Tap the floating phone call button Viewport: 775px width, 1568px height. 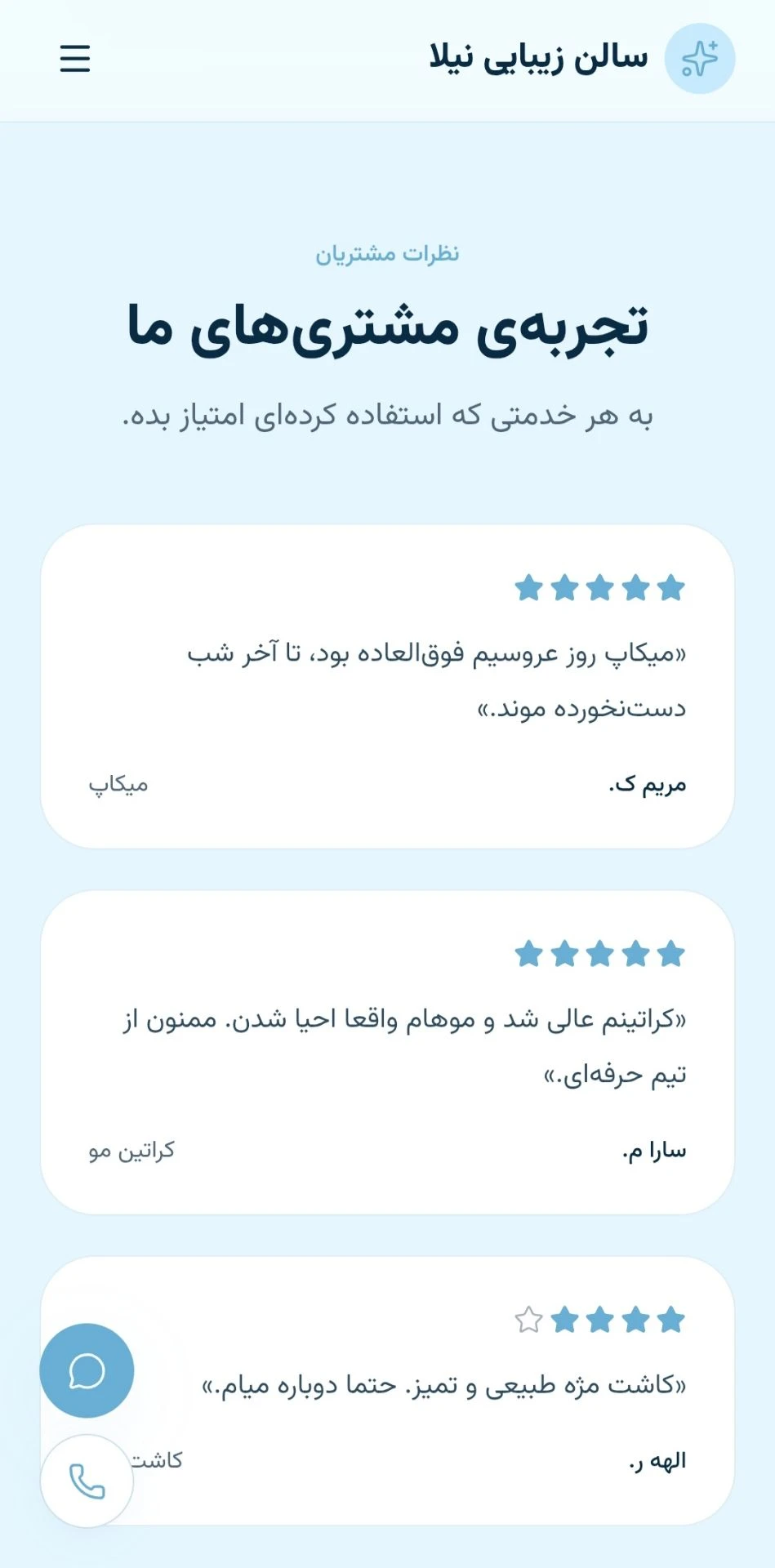click(87, 1481)
